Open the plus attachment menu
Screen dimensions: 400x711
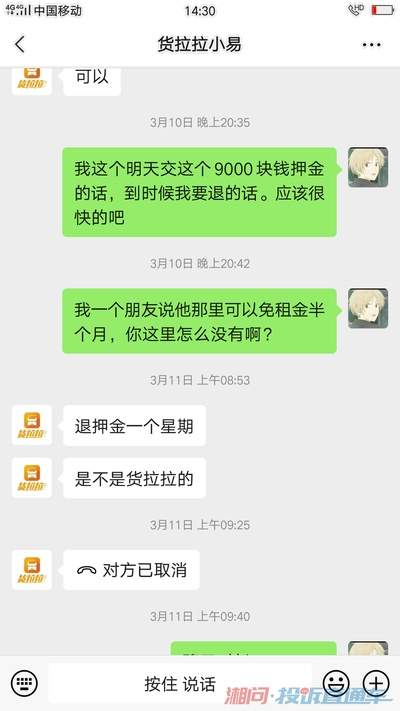[x=376, y=684]
